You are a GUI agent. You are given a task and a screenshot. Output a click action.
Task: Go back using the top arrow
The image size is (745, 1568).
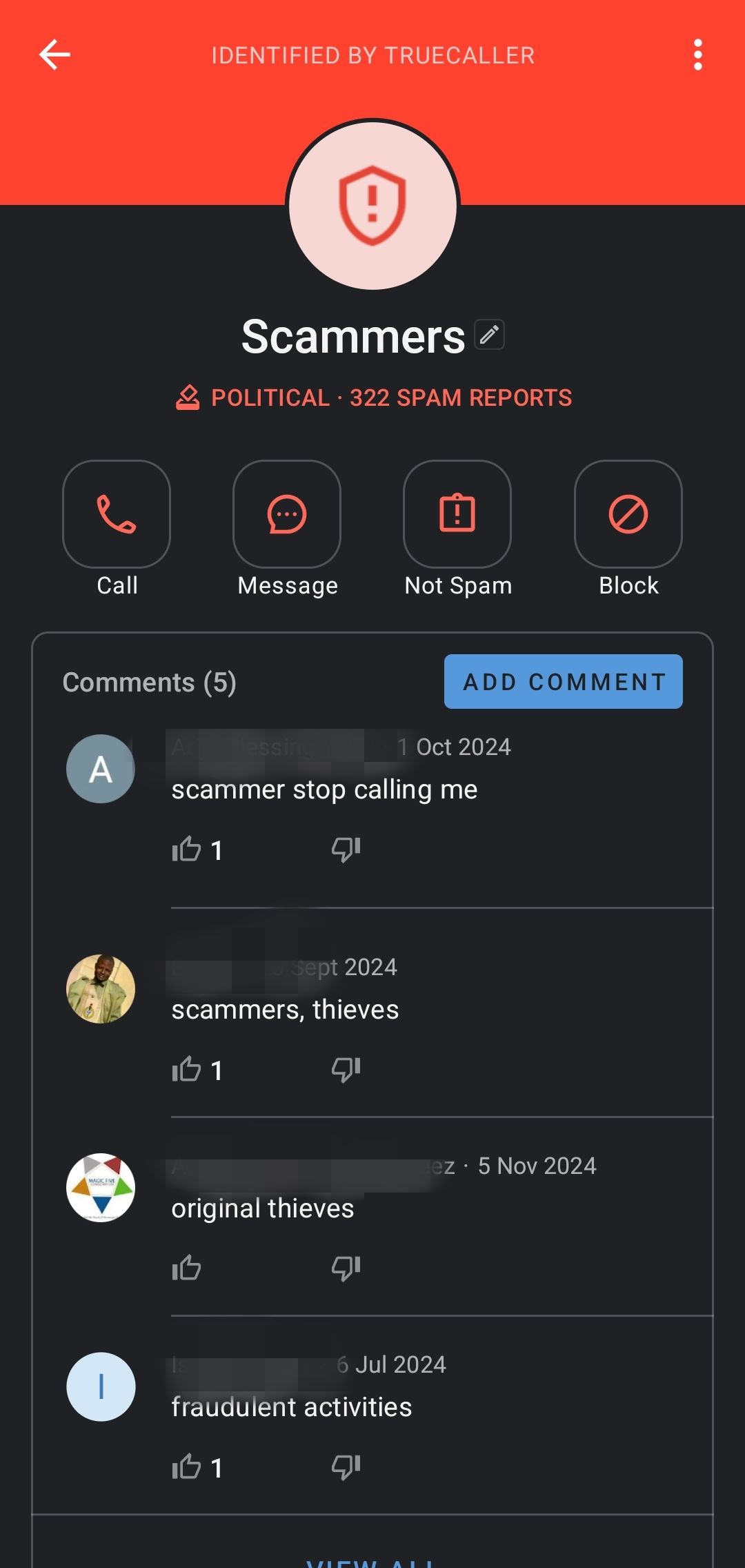tap(55, 55)
